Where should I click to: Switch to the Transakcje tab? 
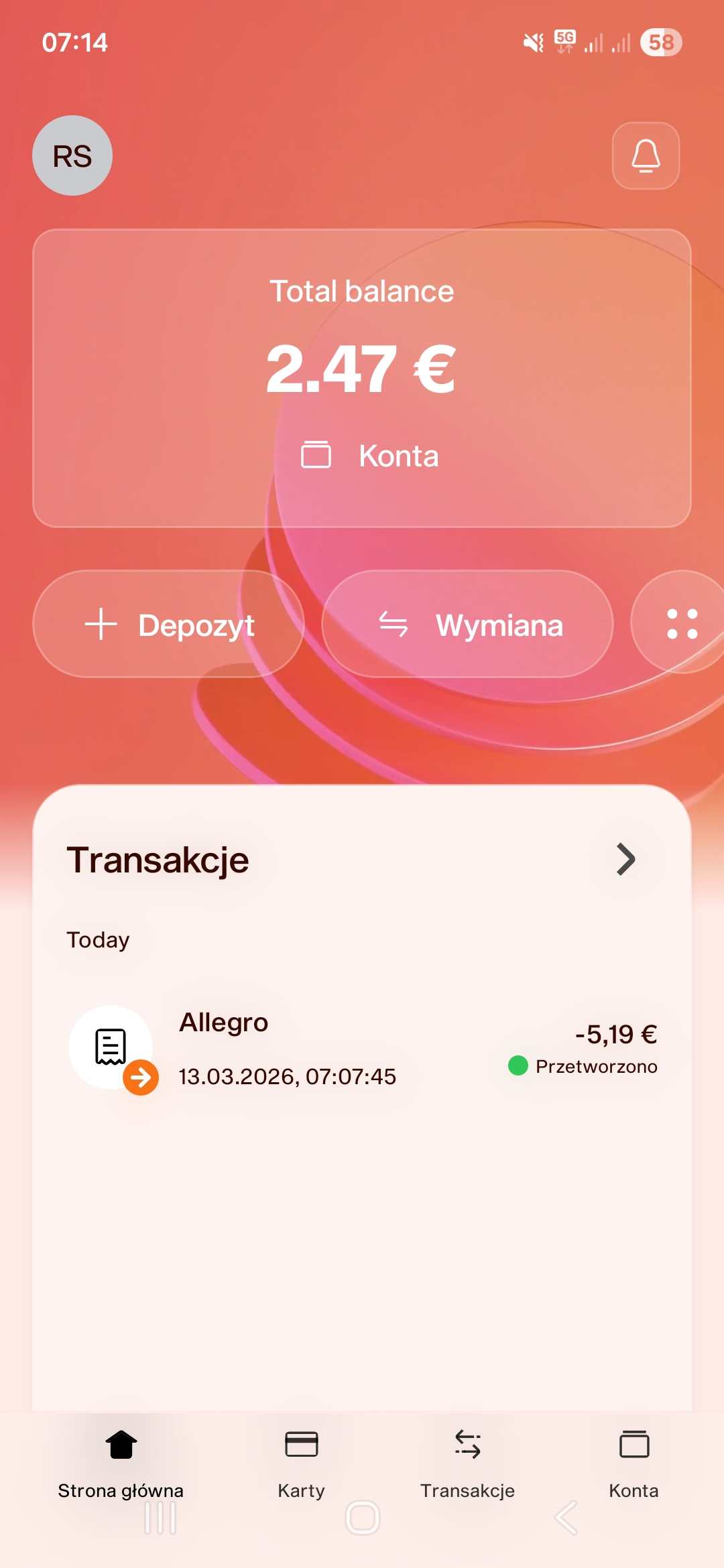click(467, 1461)
